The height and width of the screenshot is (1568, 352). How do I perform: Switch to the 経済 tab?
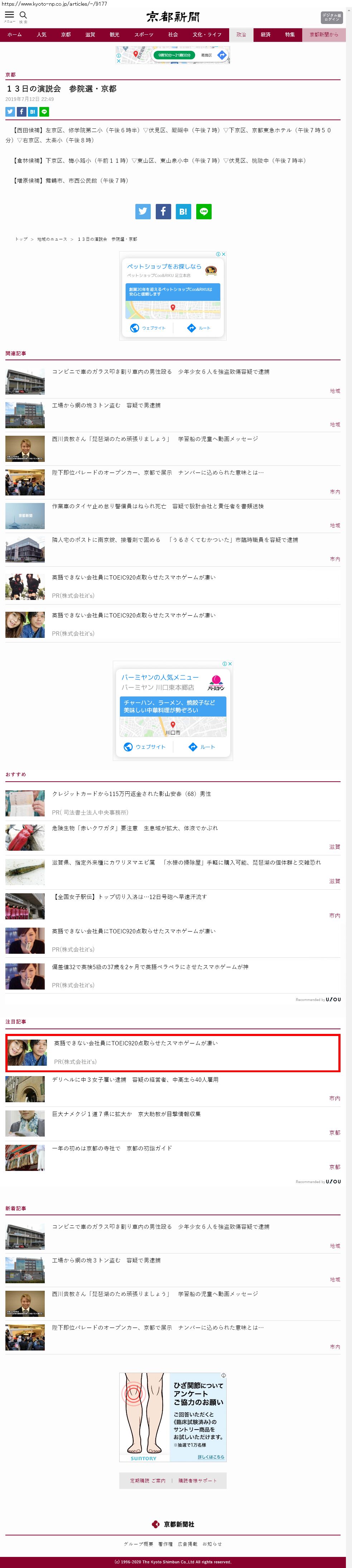(266, 35)
